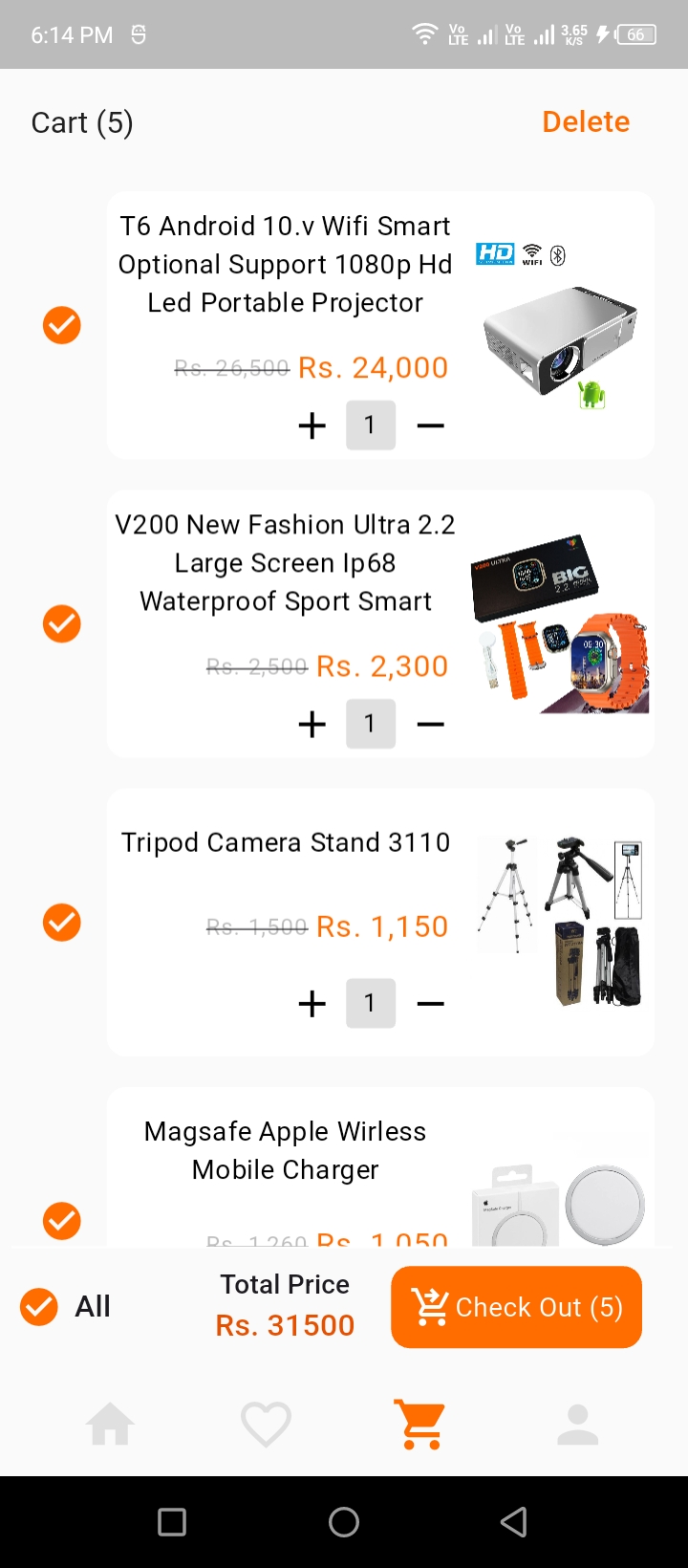
Task: Increase quantity of V200 smart watch
Action: (x=312, y=724)
